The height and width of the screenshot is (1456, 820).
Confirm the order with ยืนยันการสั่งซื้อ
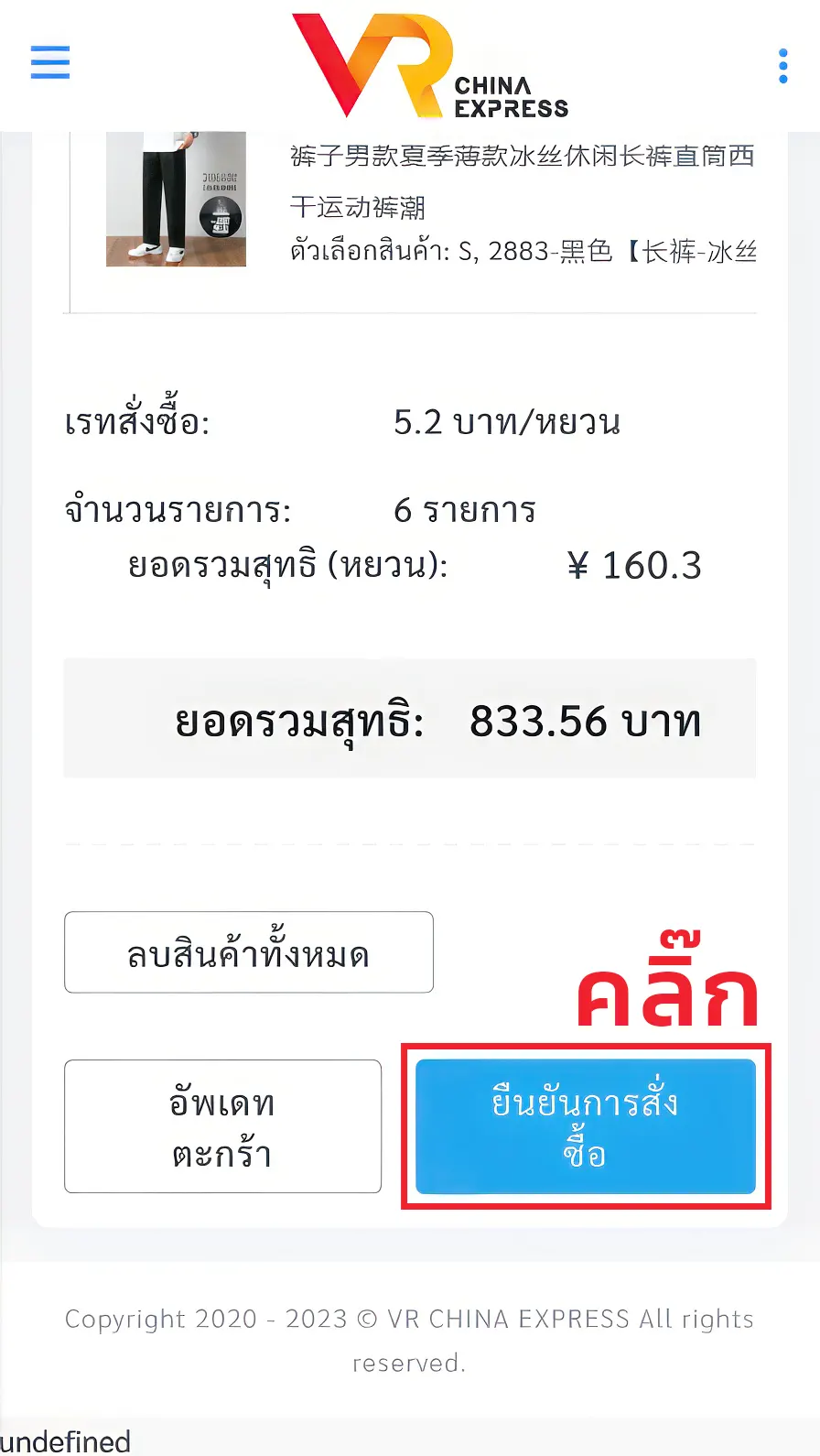586,1126
